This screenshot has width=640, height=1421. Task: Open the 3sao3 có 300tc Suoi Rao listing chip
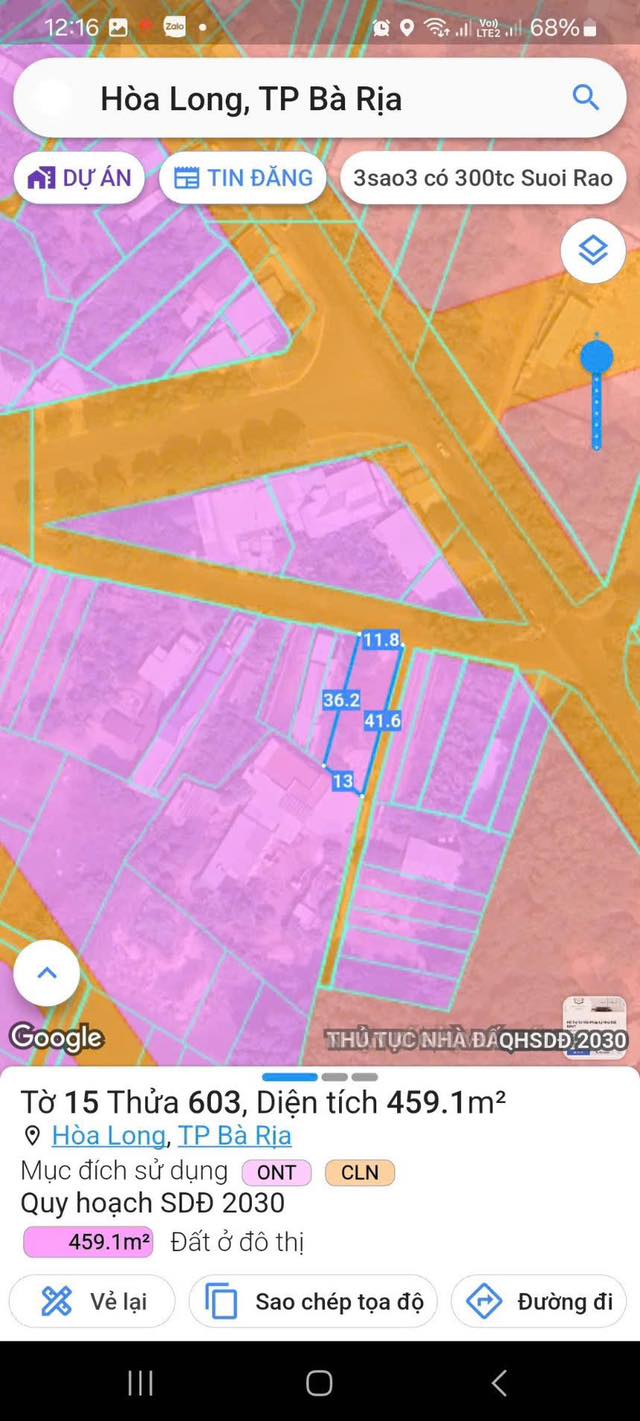click(482, 178)
